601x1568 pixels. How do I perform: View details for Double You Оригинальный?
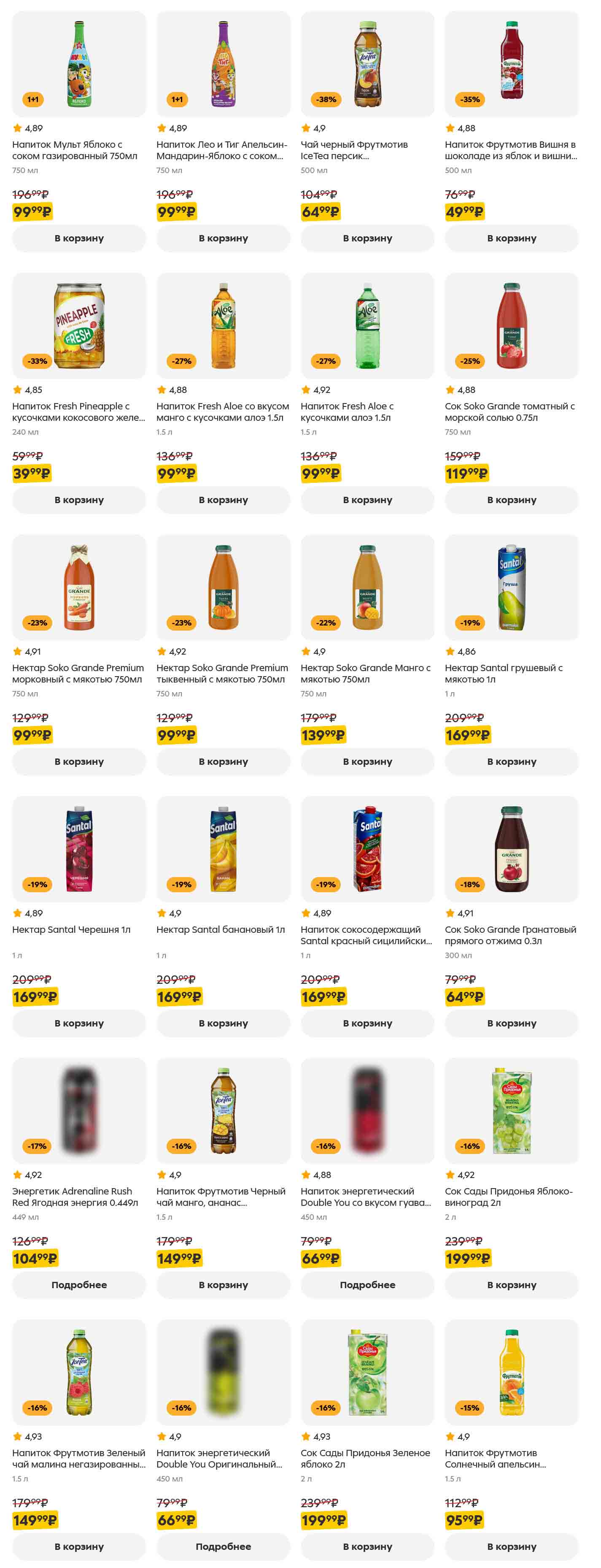pos(223,1546)
